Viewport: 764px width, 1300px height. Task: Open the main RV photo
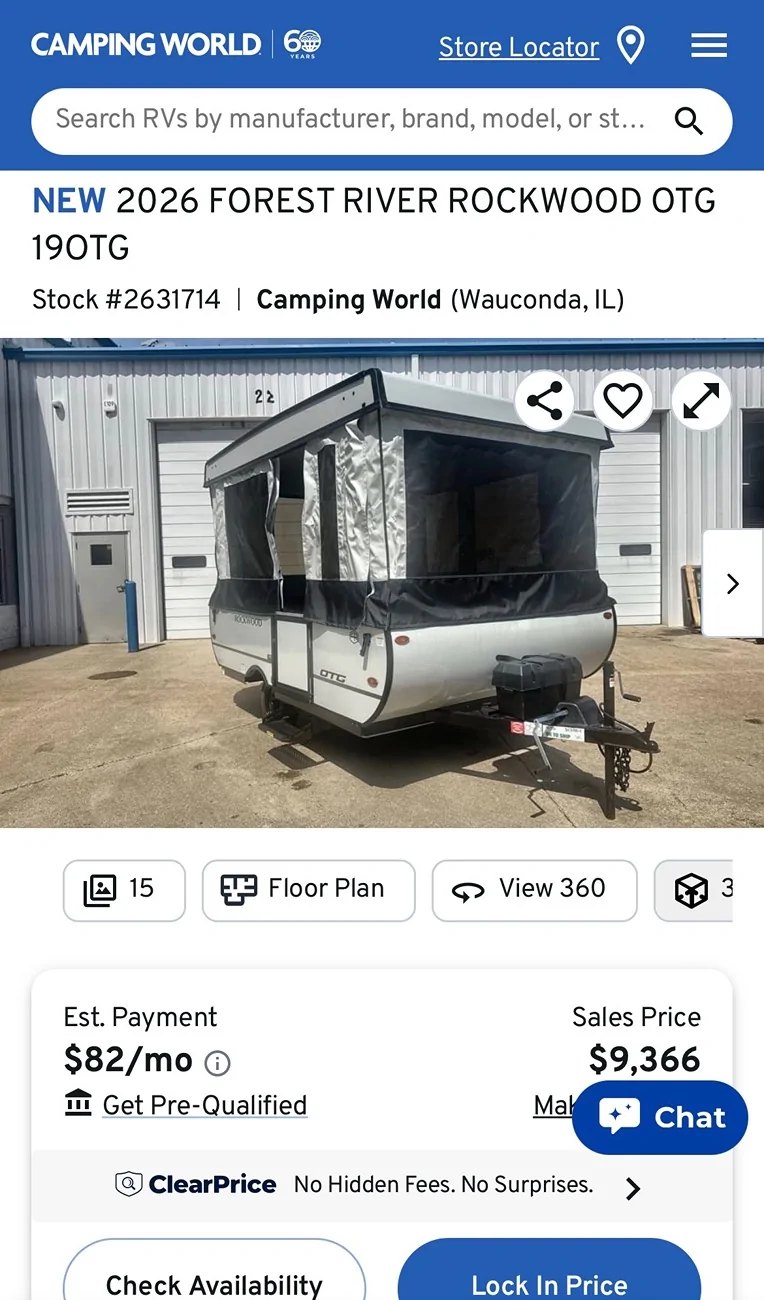tap(382, 583)
